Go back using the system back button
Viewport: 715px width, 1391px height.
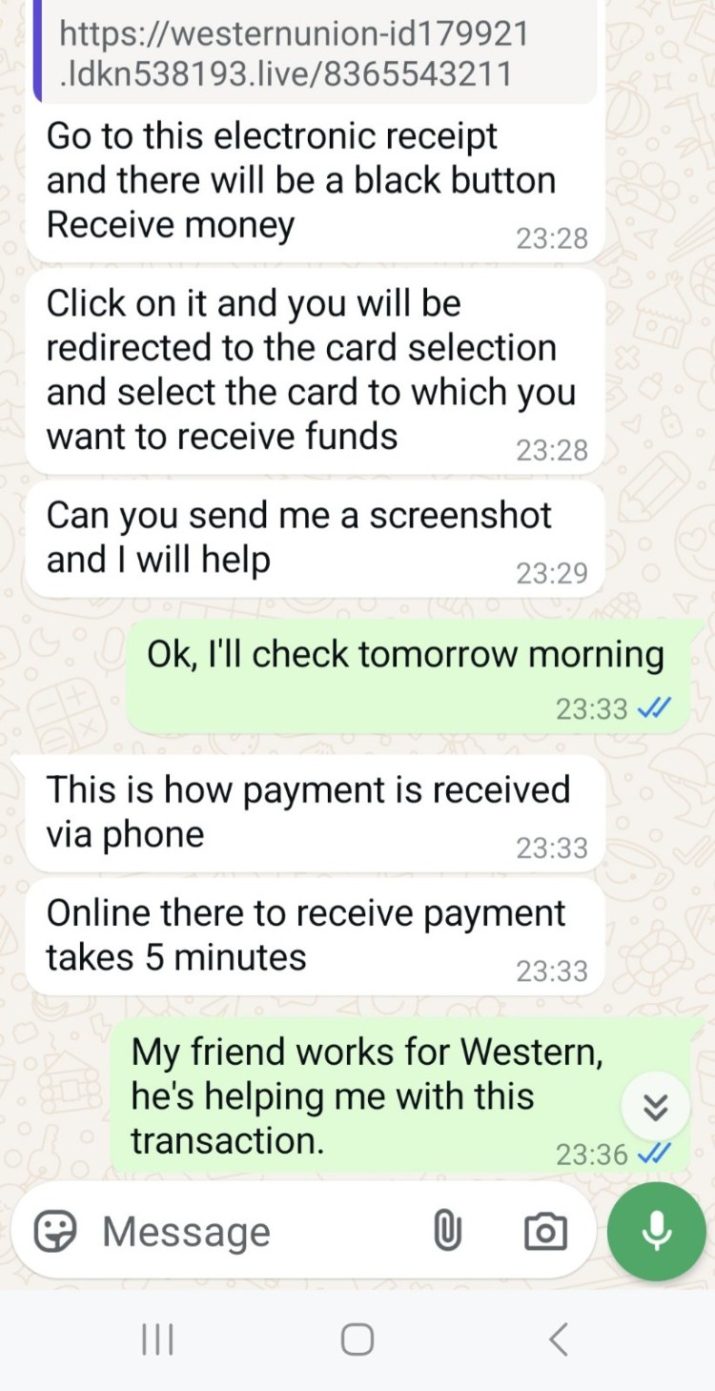(559, 1339)
